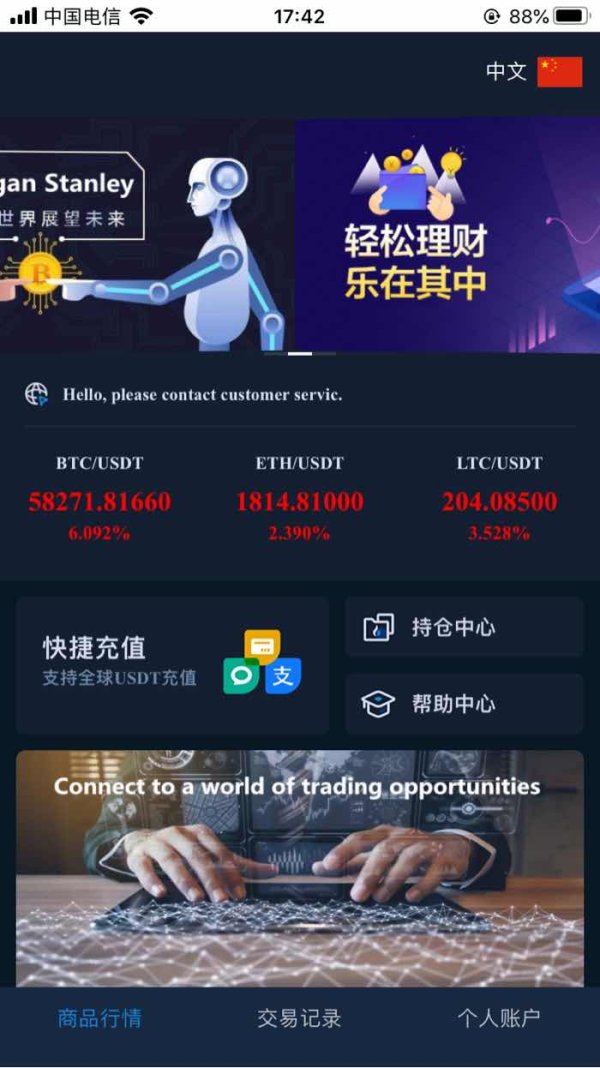Open the 轻松理财 promotional banner
This screenshot has height=1068, width=600.
pos(447,235)
